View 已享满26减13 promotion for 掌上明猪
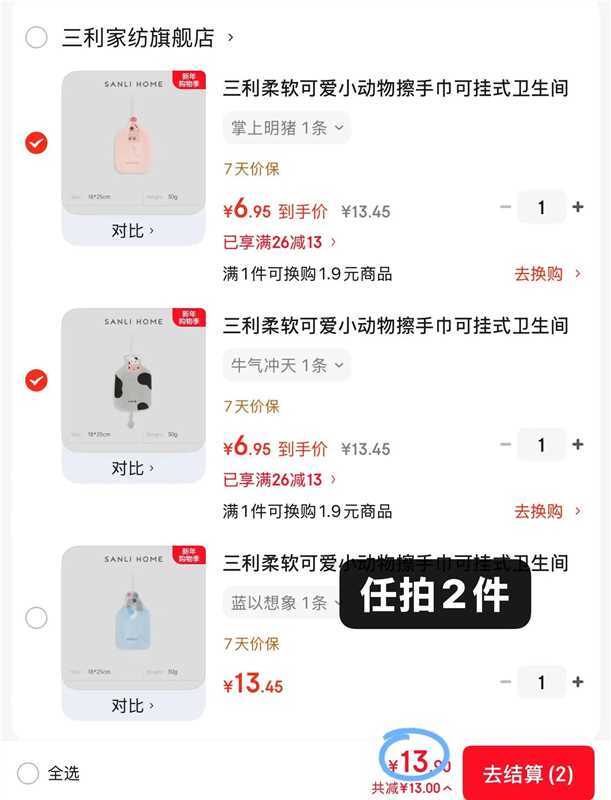 pyautogui.click(x=279, y=242)
